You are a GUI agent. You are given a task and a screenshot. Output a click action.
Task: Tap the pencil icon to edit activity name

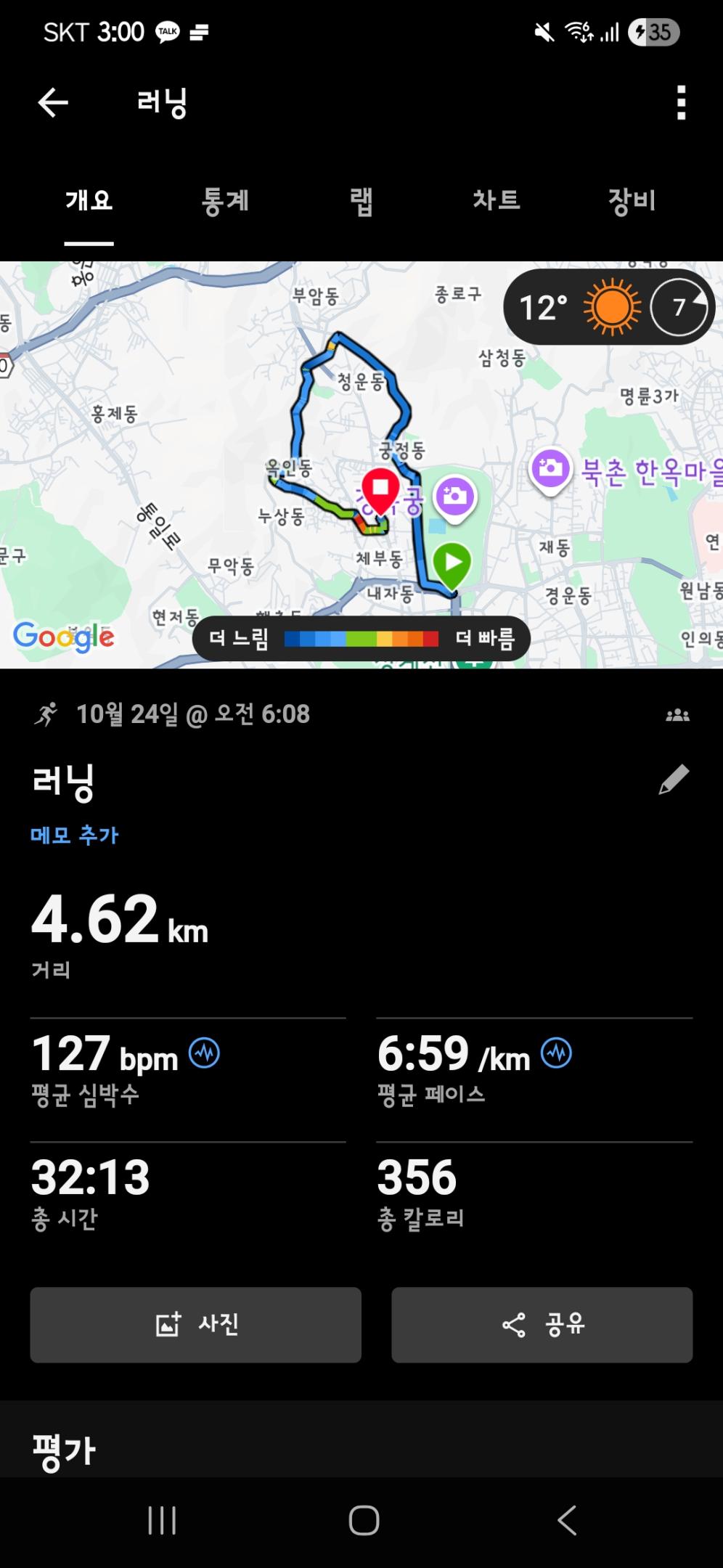[x=674, y=778]
